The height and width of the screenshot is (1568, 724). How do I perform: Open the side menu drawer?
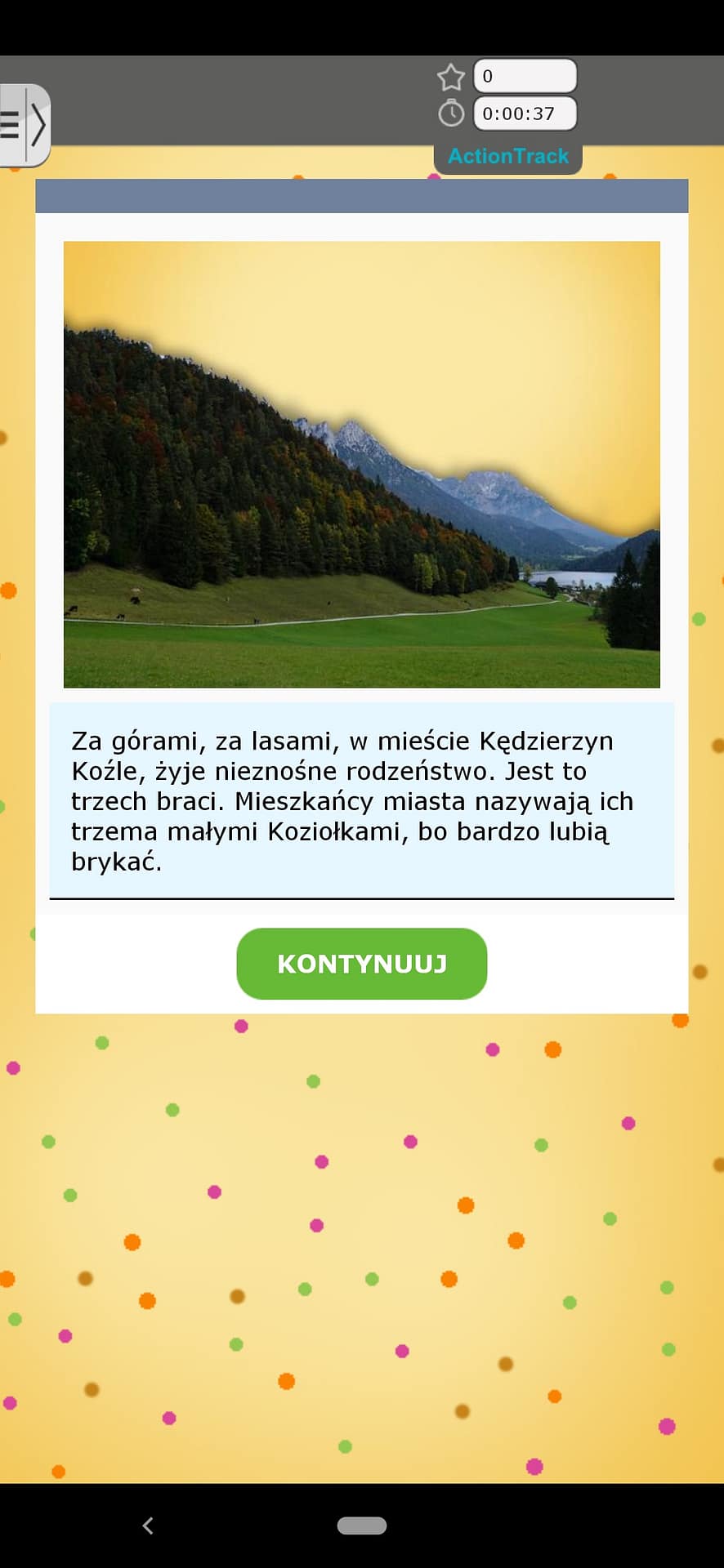pyautogui.click(x=23, y=126)
